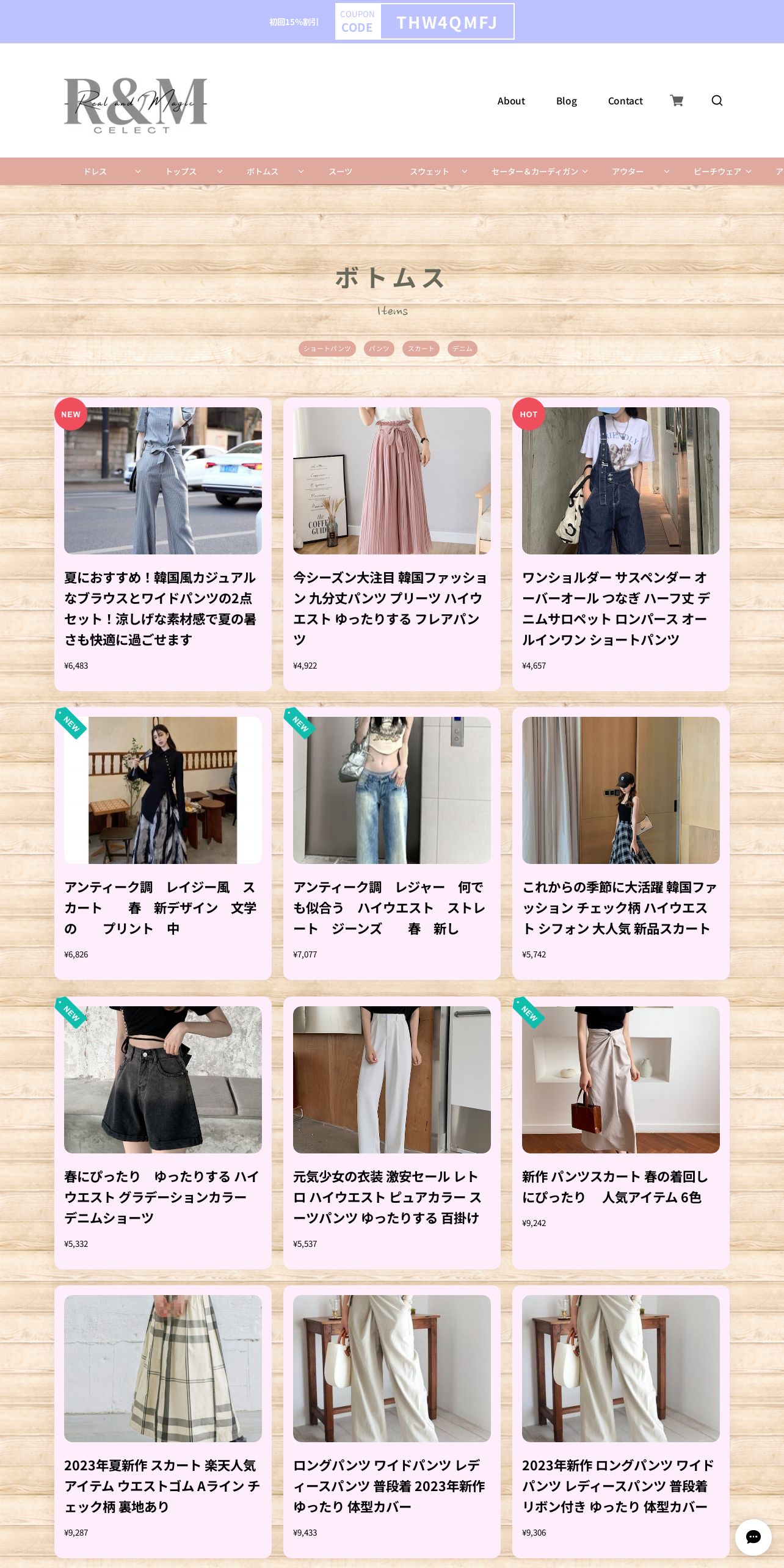Open the Blog link
Screen dimensions: 784x1568
tap(567, 101)
